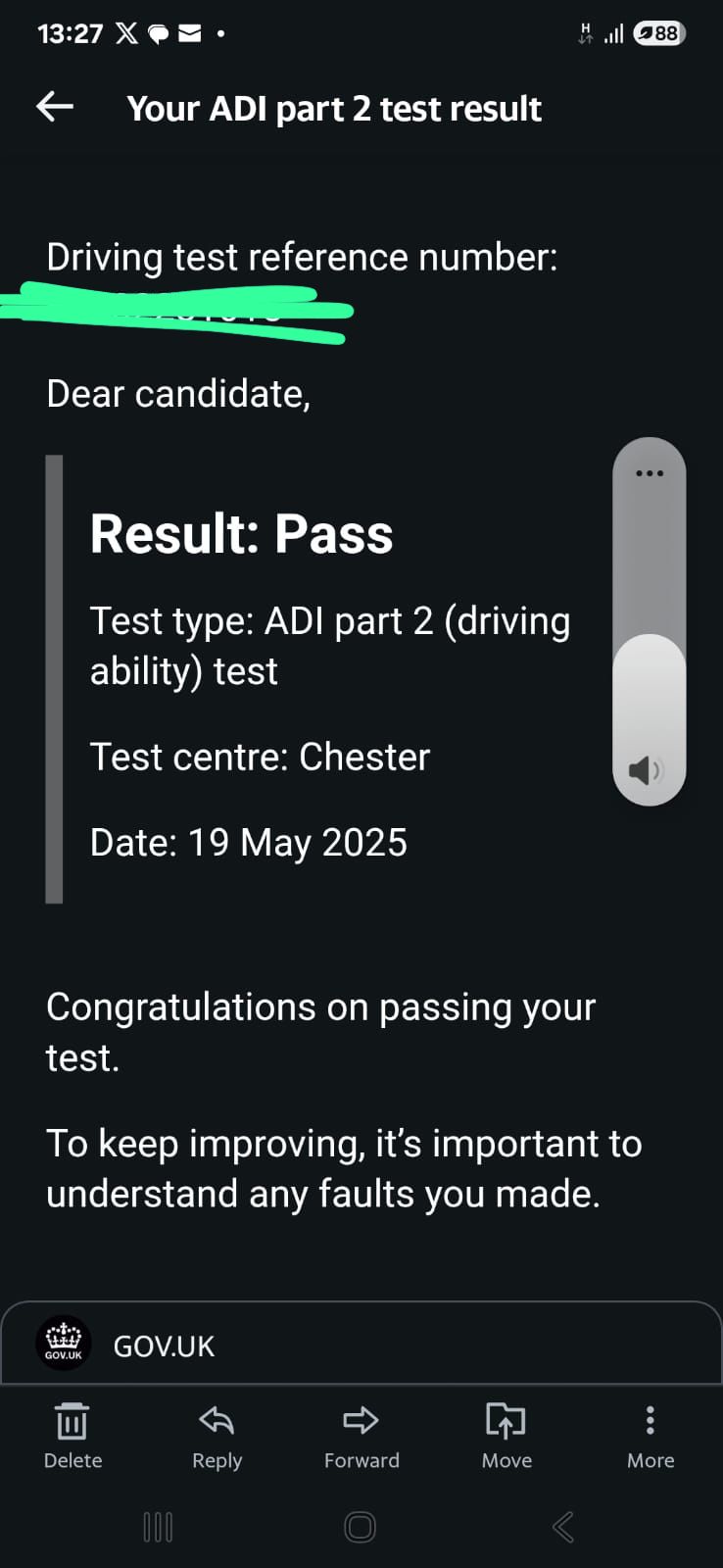
Task: Delete this email
Action: pos(72,1435)
